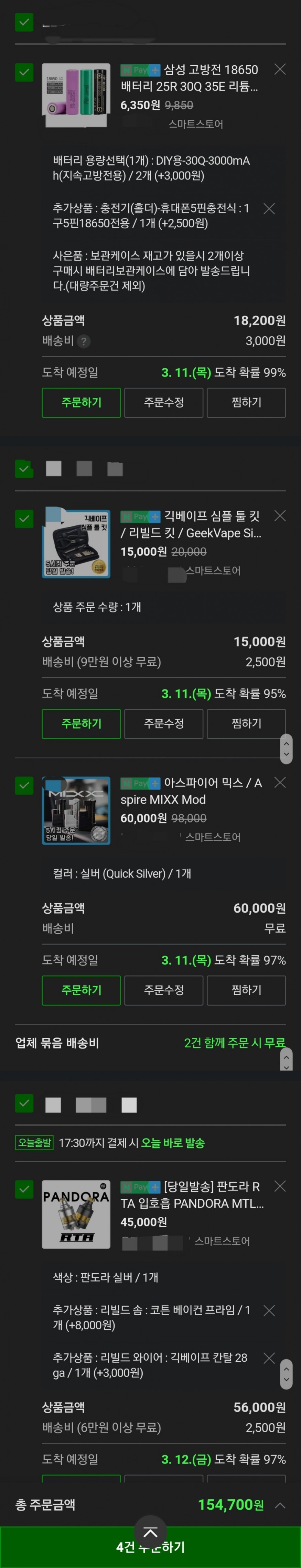Uncheck the GeekVape simple tool kit checkbox

coord(24,519)
